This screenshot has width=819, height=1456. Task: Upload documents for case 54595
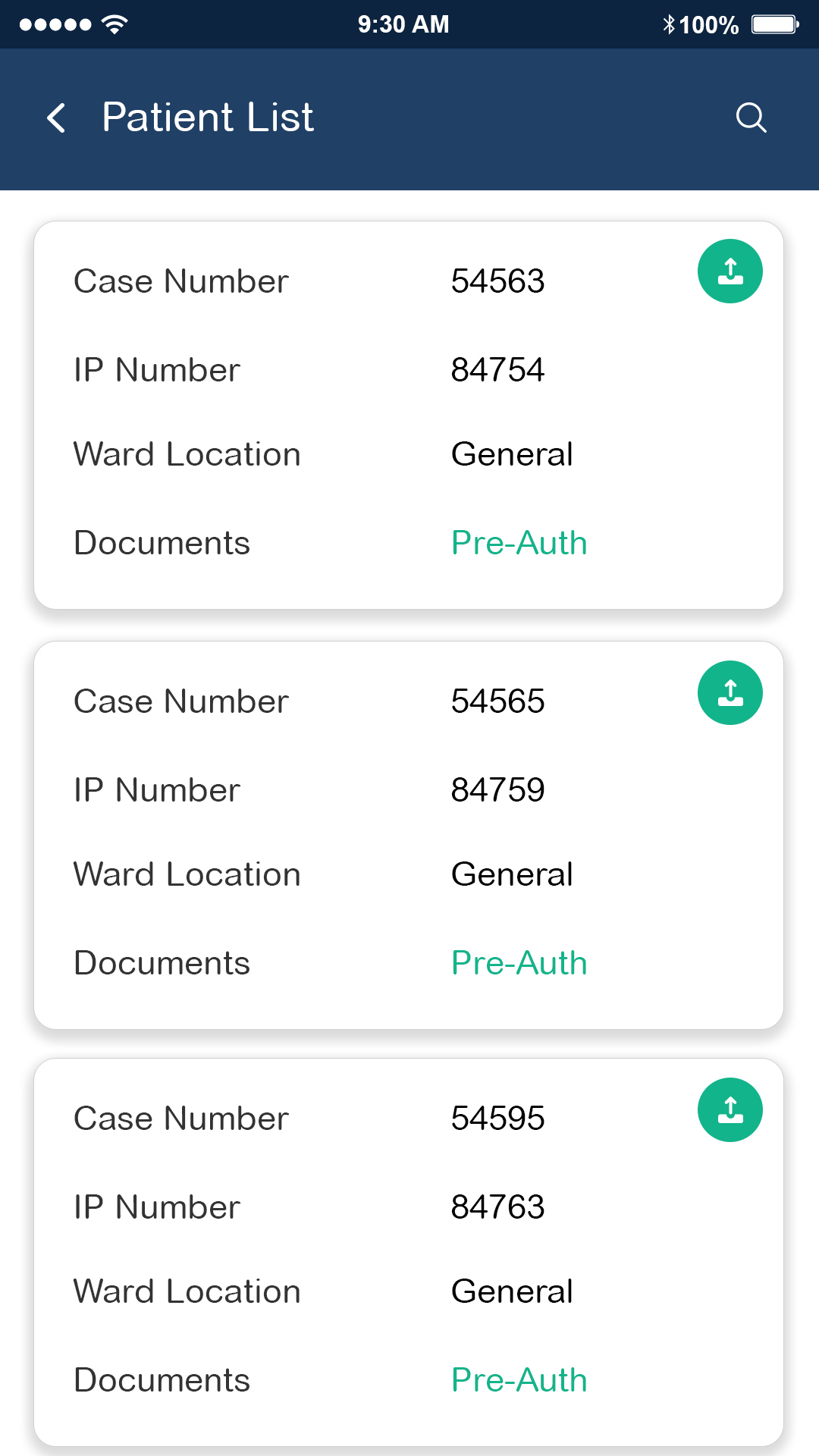coord(730,1109)
